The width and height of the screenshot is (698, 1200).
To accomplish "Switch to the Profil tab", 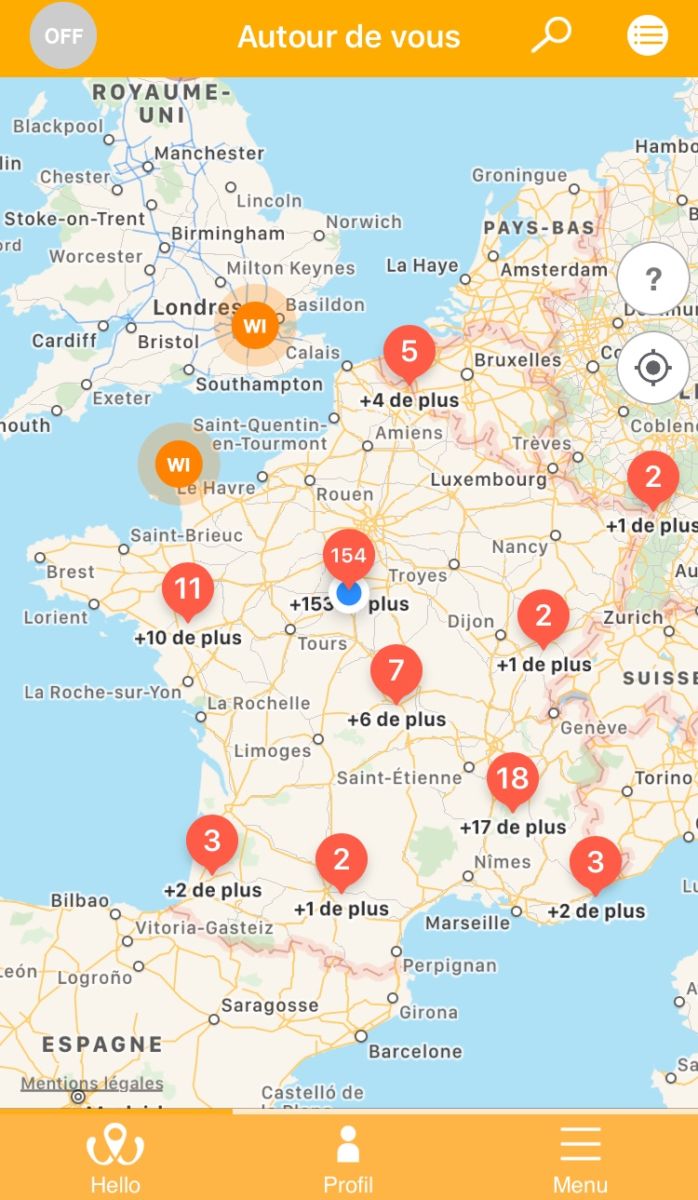I will tap(348, 1158).
